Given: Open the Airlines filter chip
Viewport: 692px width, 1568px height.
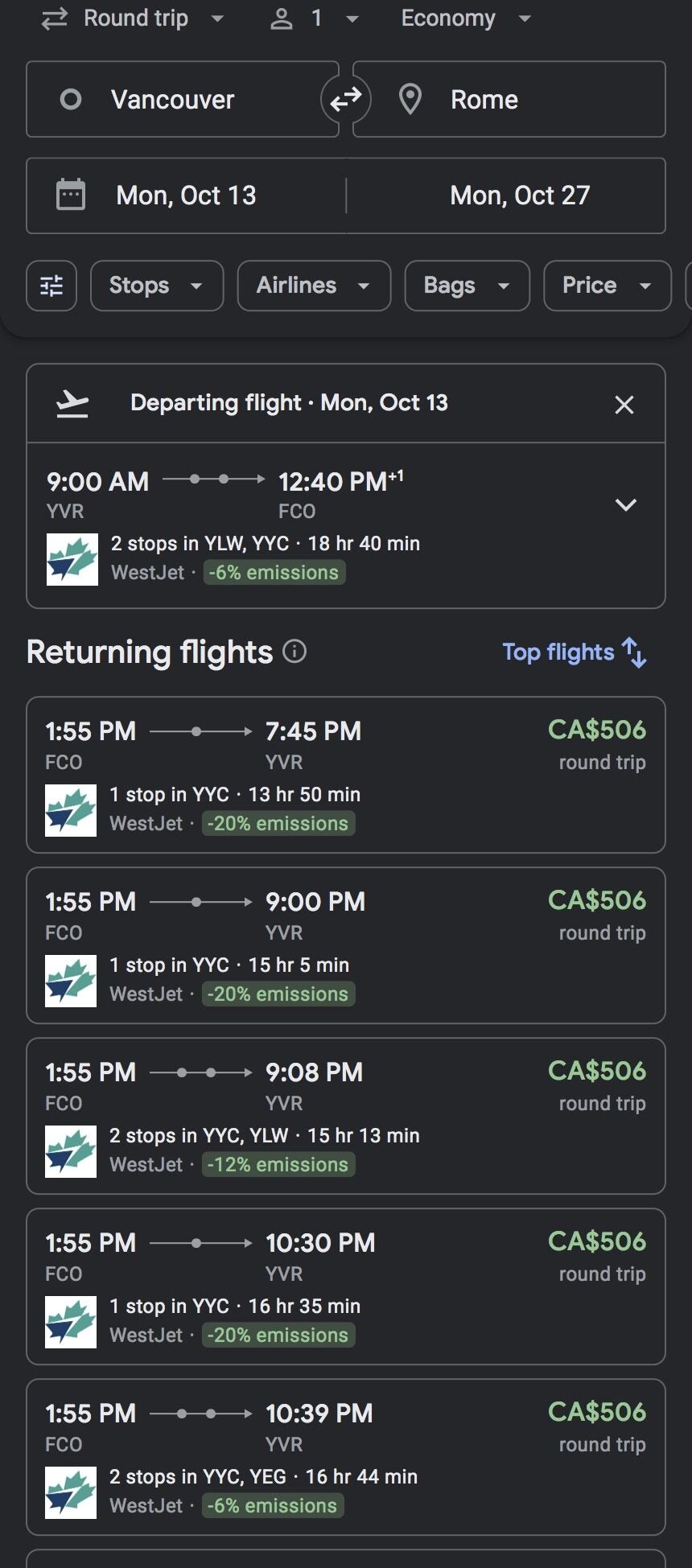Looking at the screenshot, I should point(314,286).
